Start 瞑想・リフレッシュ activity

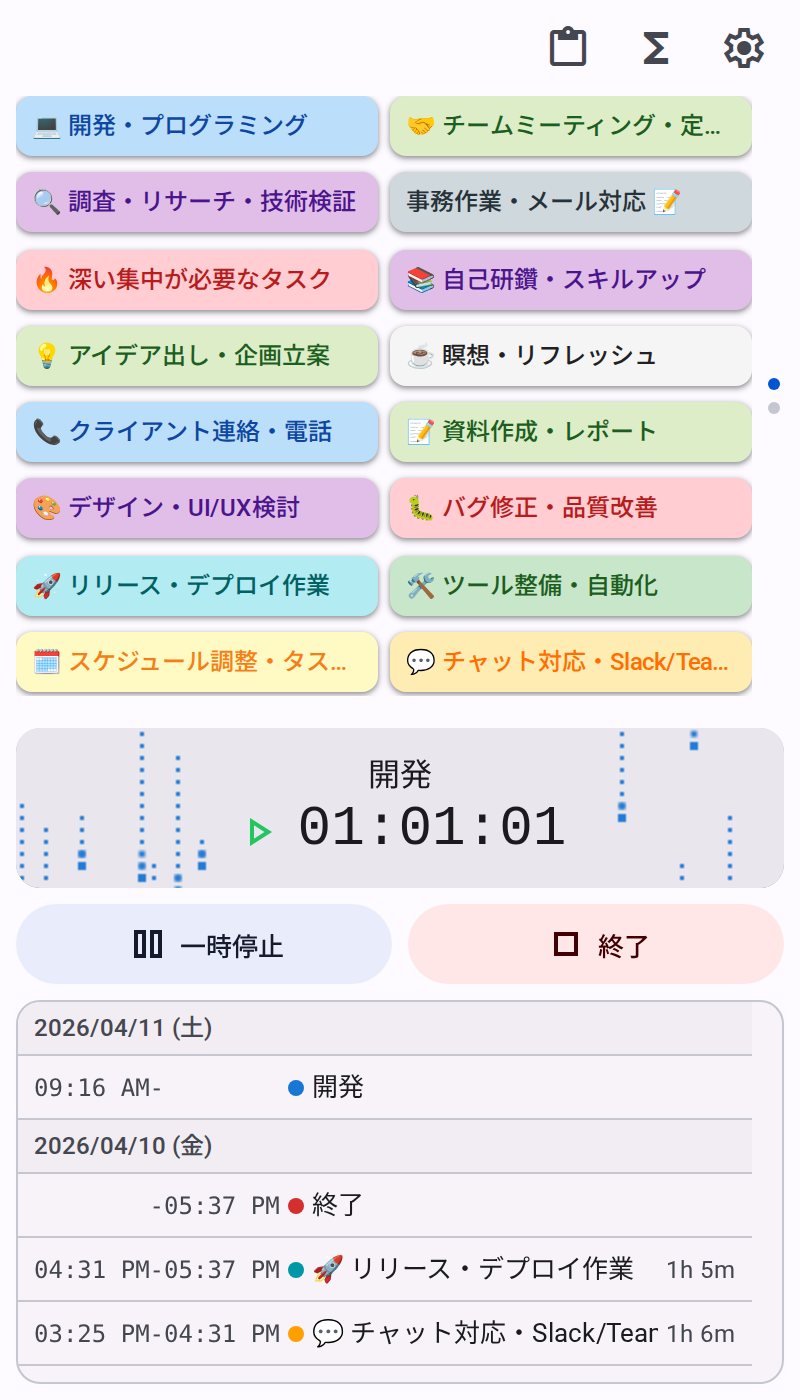click(x=570, y=355)
